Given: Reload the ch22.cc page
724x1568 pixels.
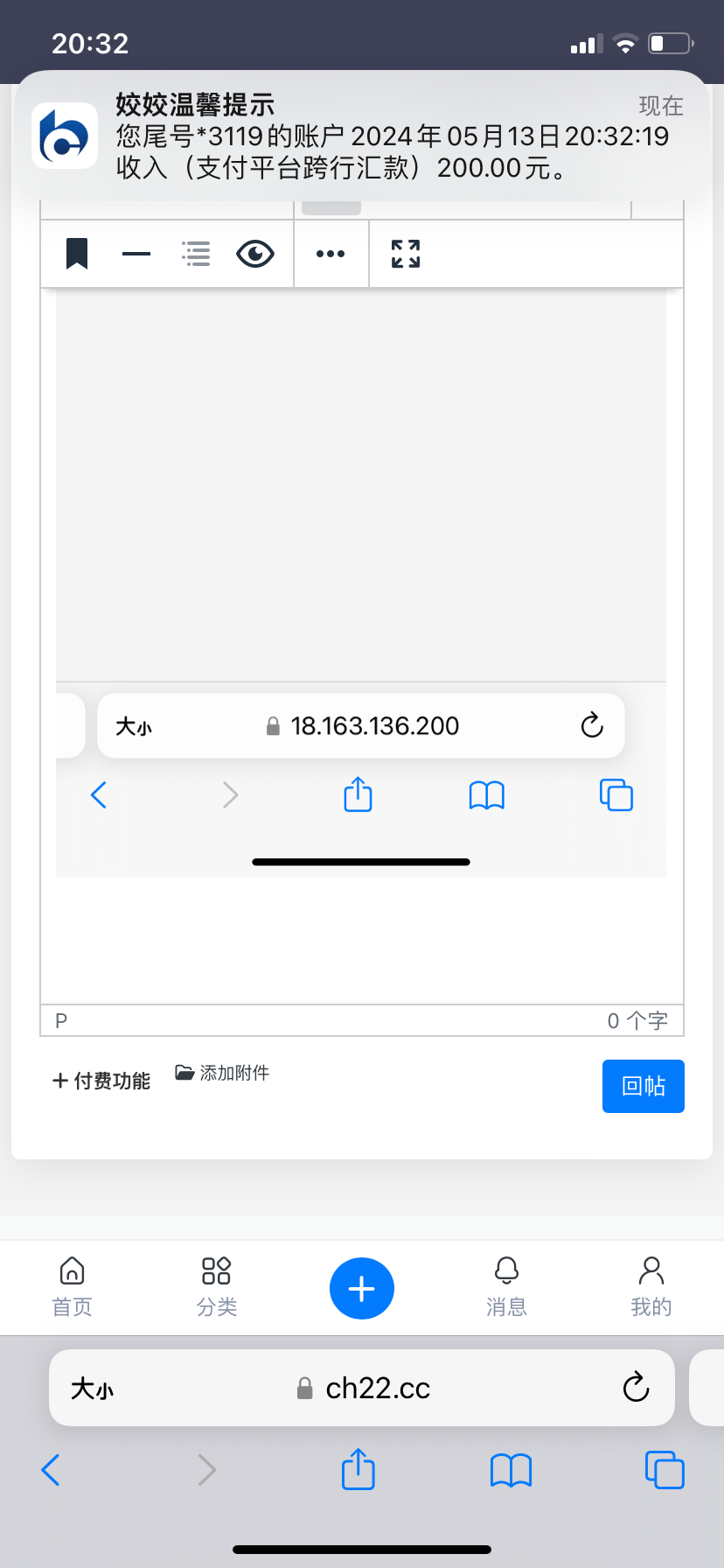Looking at the screenshot, I should point(636,1388).
